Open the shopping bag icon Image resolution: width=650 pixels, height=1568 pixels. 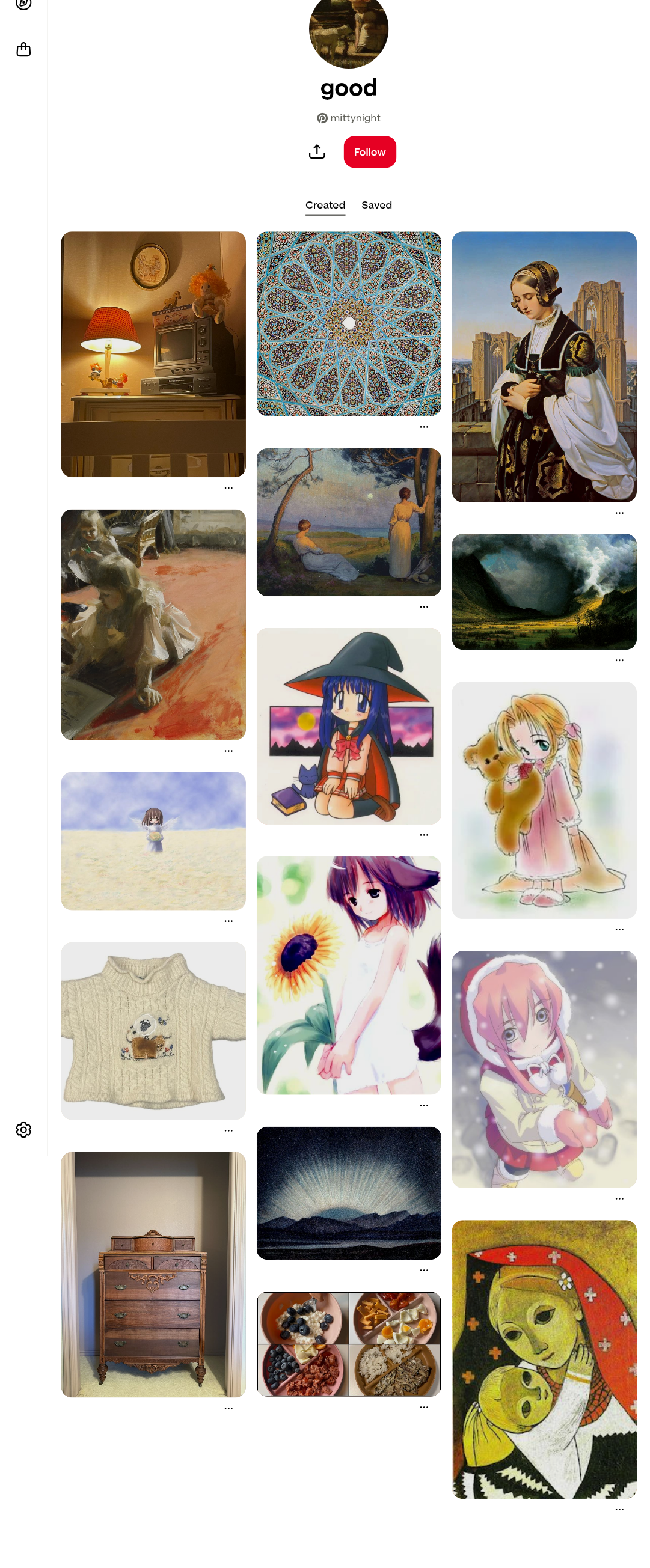point(23,49)
